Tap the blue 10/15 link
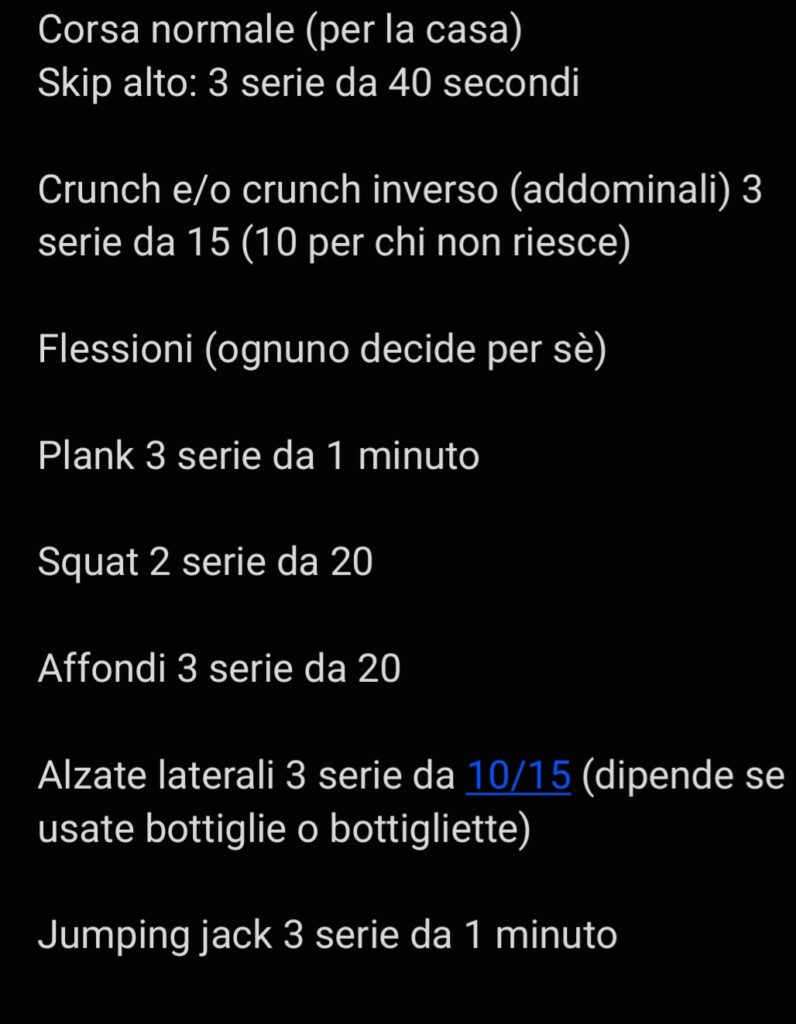This screenshot has height=1024, width=796. [x=518, y=776]
